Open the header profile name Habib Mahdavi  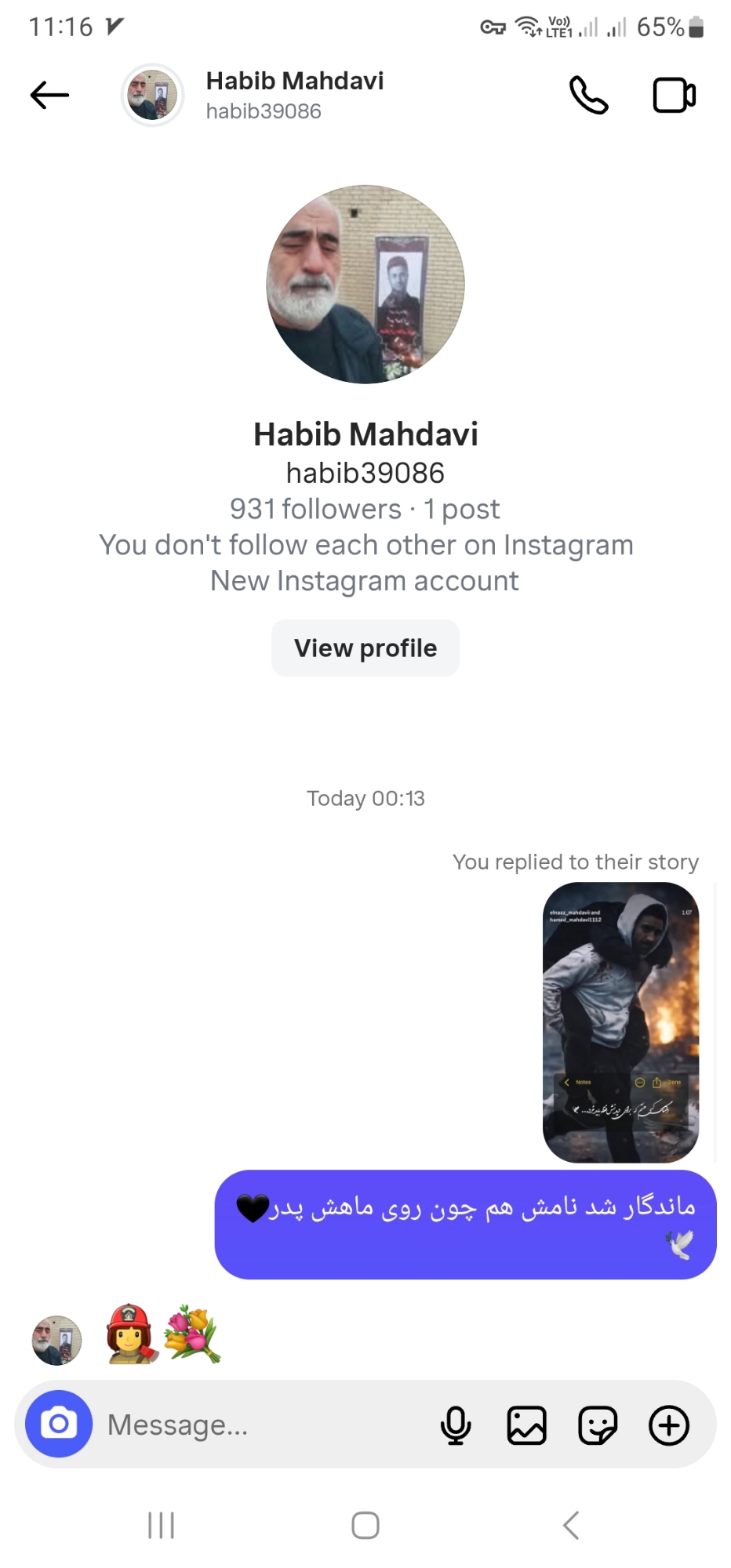pos(294,81)
